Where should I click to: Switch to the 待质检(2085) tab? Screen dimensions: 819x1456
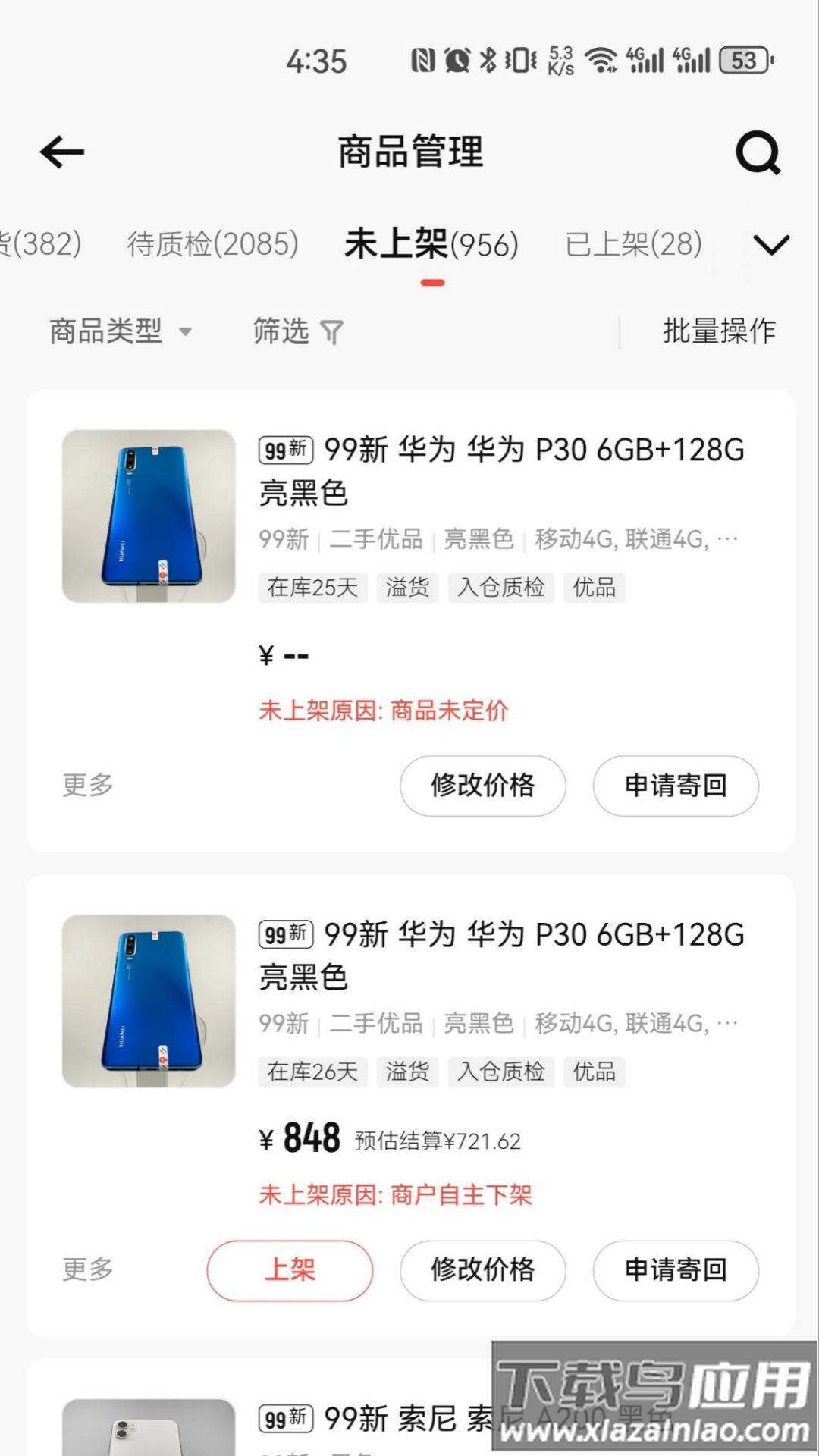[212, 244]
